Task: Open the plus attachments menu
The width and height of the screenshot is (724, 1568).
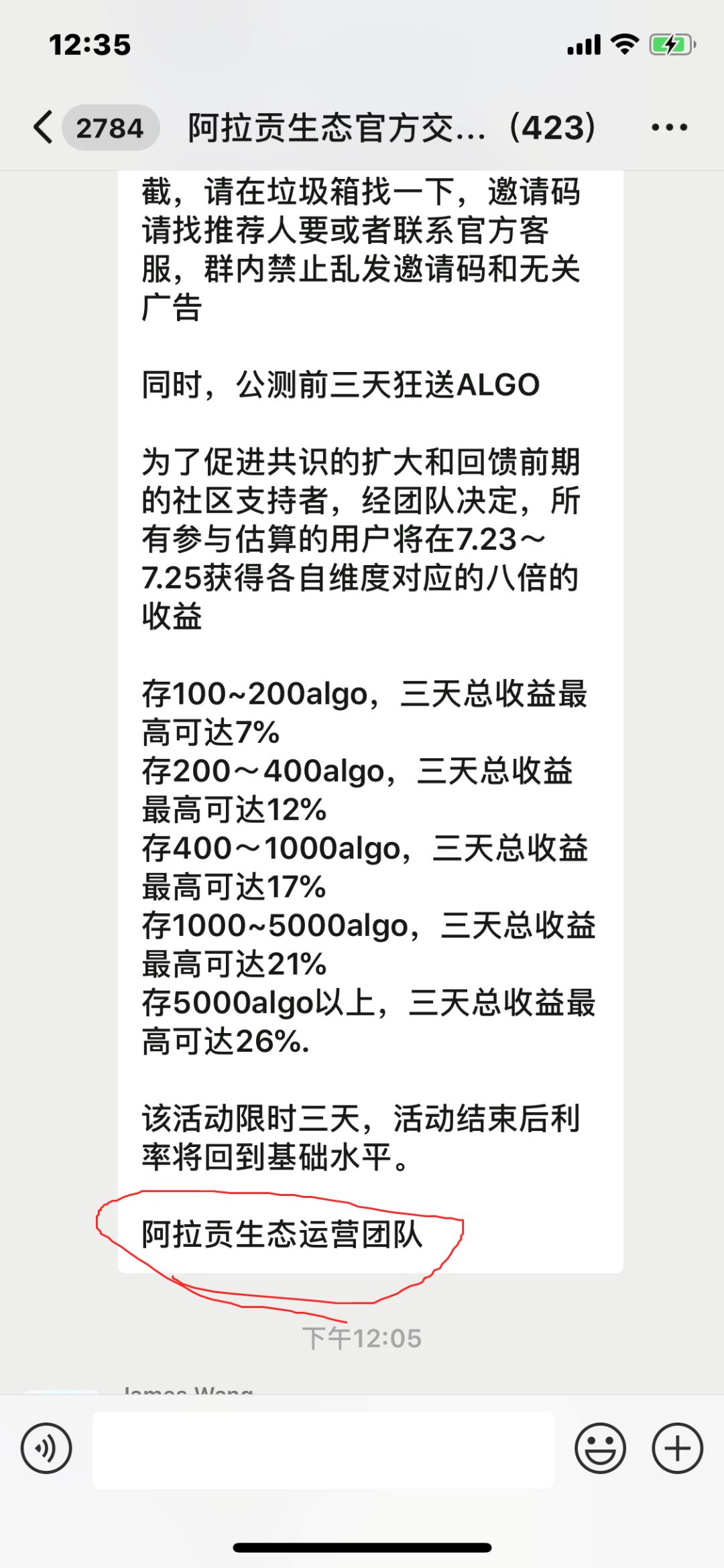Action: click(677, 1448)
